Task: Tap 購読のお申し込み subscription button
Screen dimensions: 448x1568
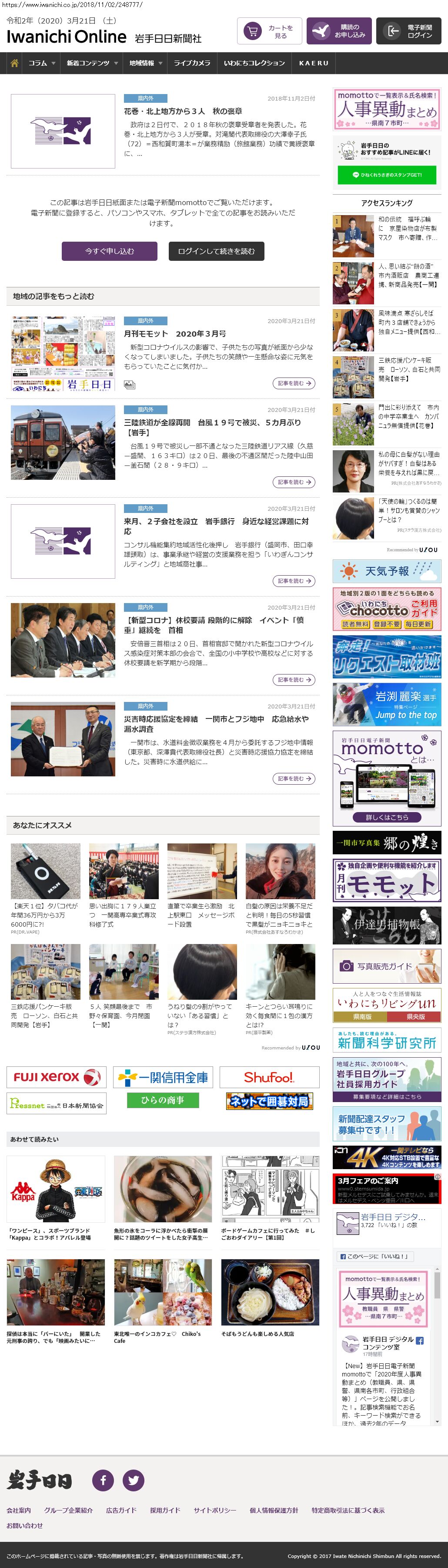Action: (338, 31)
